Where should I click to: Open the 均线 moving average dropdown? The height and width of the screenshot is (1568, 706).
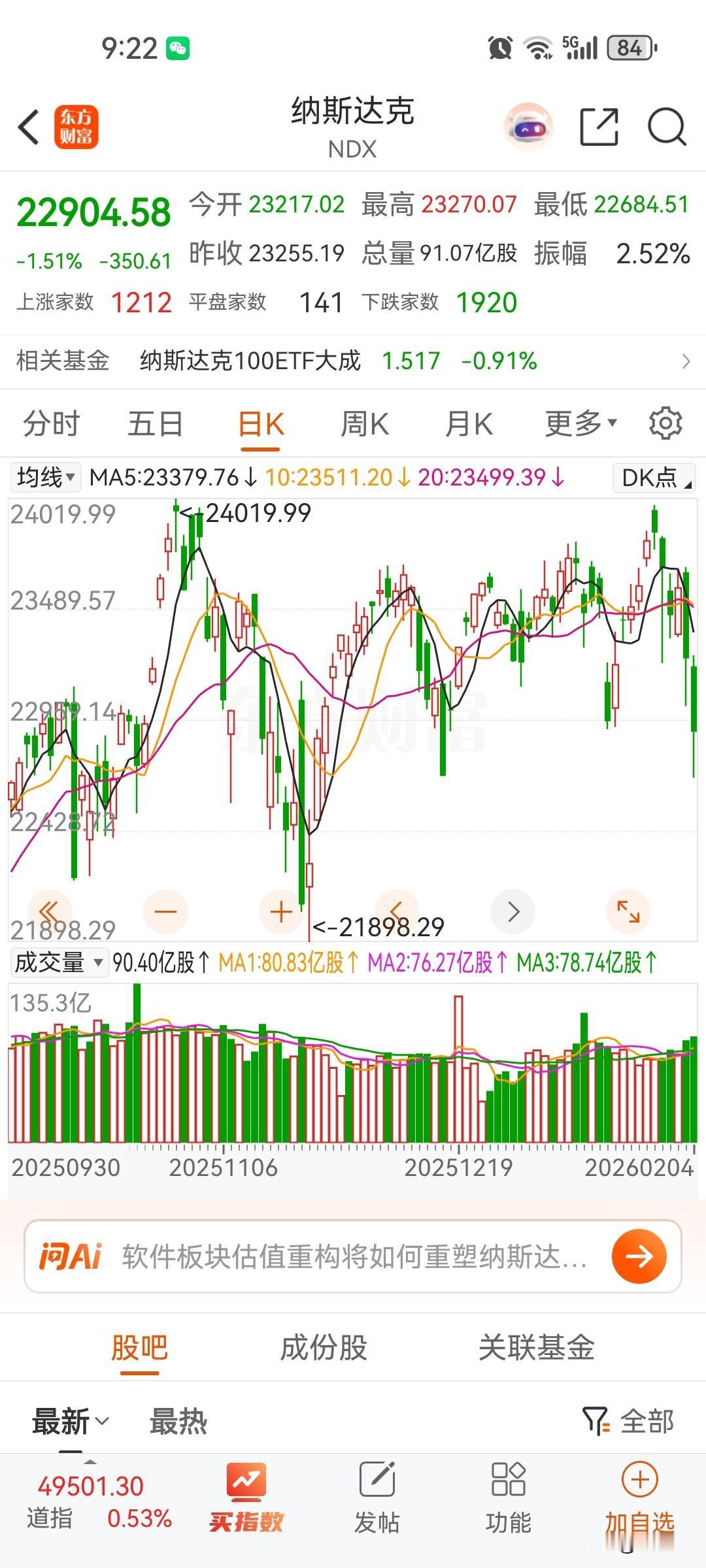click(44, 476)
